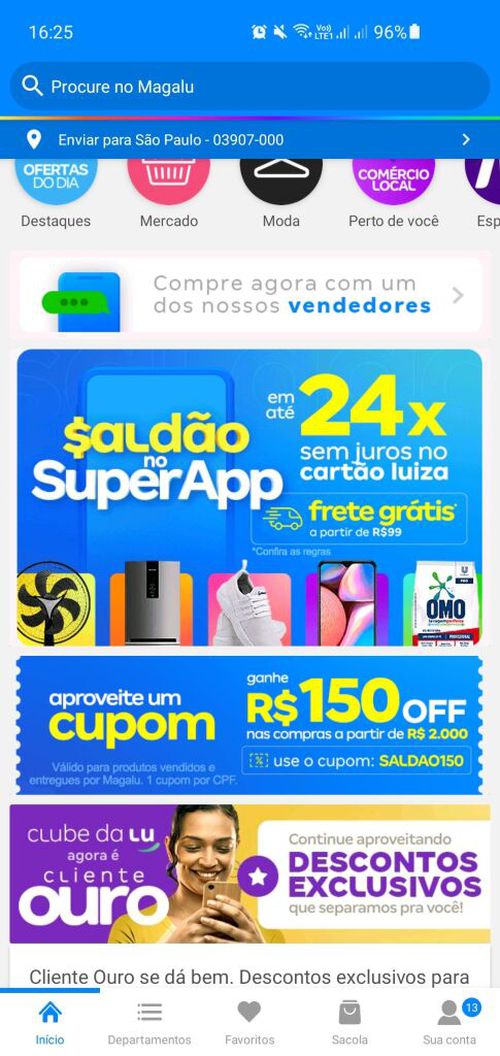Image resolution: width=500 pixels, height=1056 pixels.
Task: Open Perto de você local commerce
Action: coord(394,194)
